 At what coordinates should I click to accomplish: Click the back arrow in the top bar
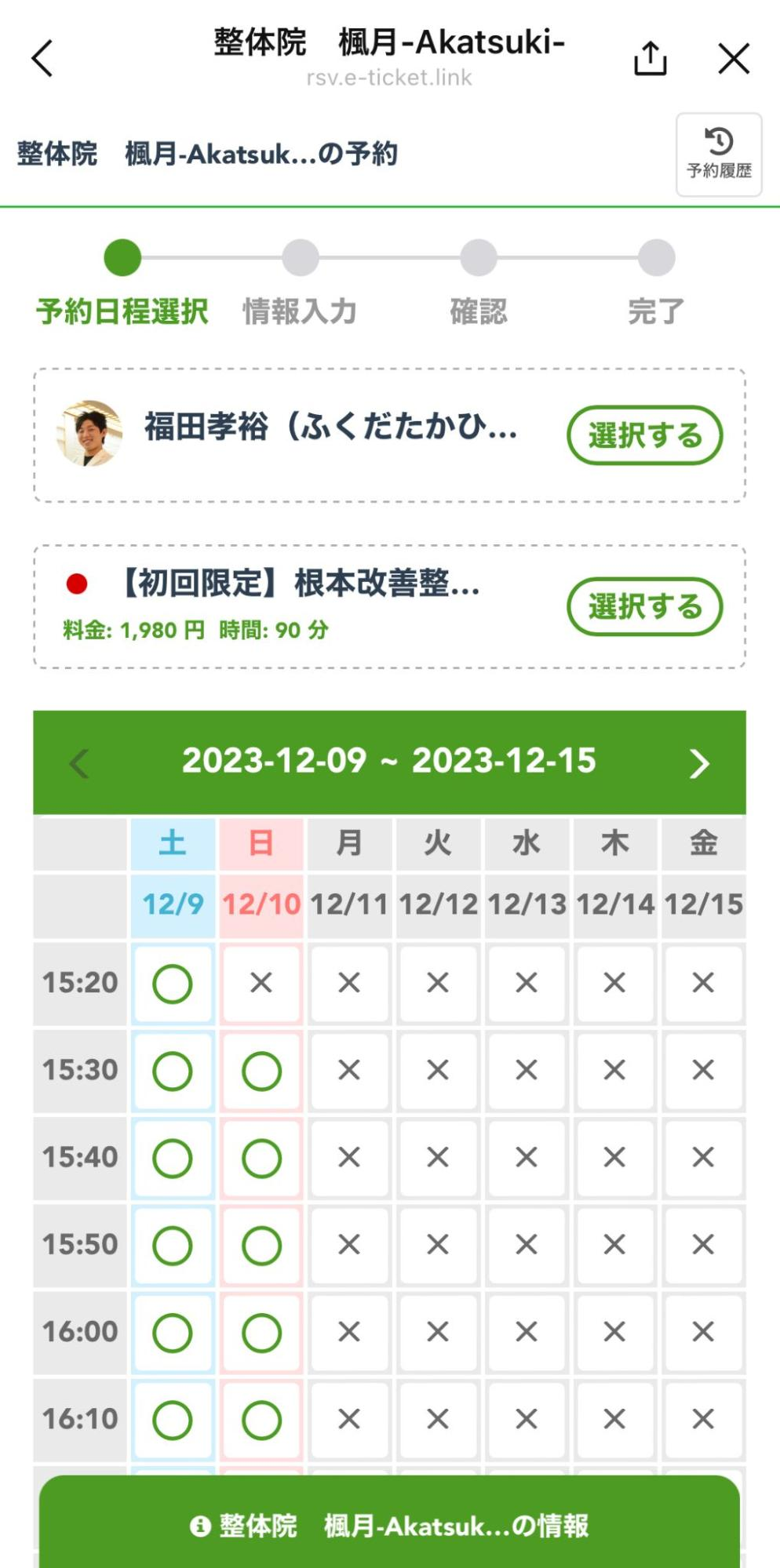tap(42, 58)
